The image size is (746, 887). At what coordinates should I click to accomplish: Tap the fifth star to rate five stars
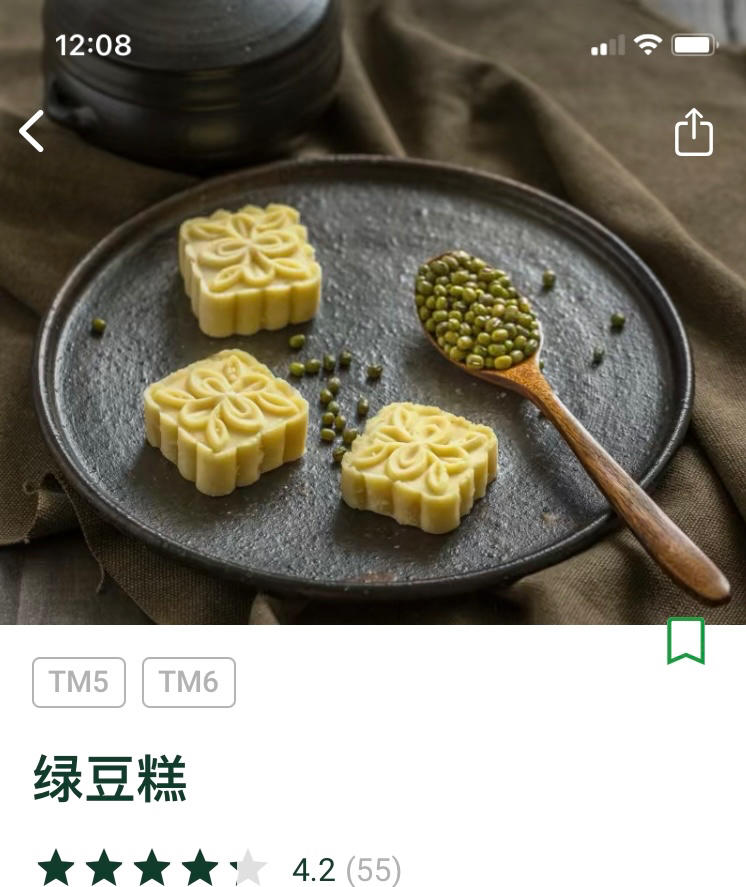click(x=246, y=868)
